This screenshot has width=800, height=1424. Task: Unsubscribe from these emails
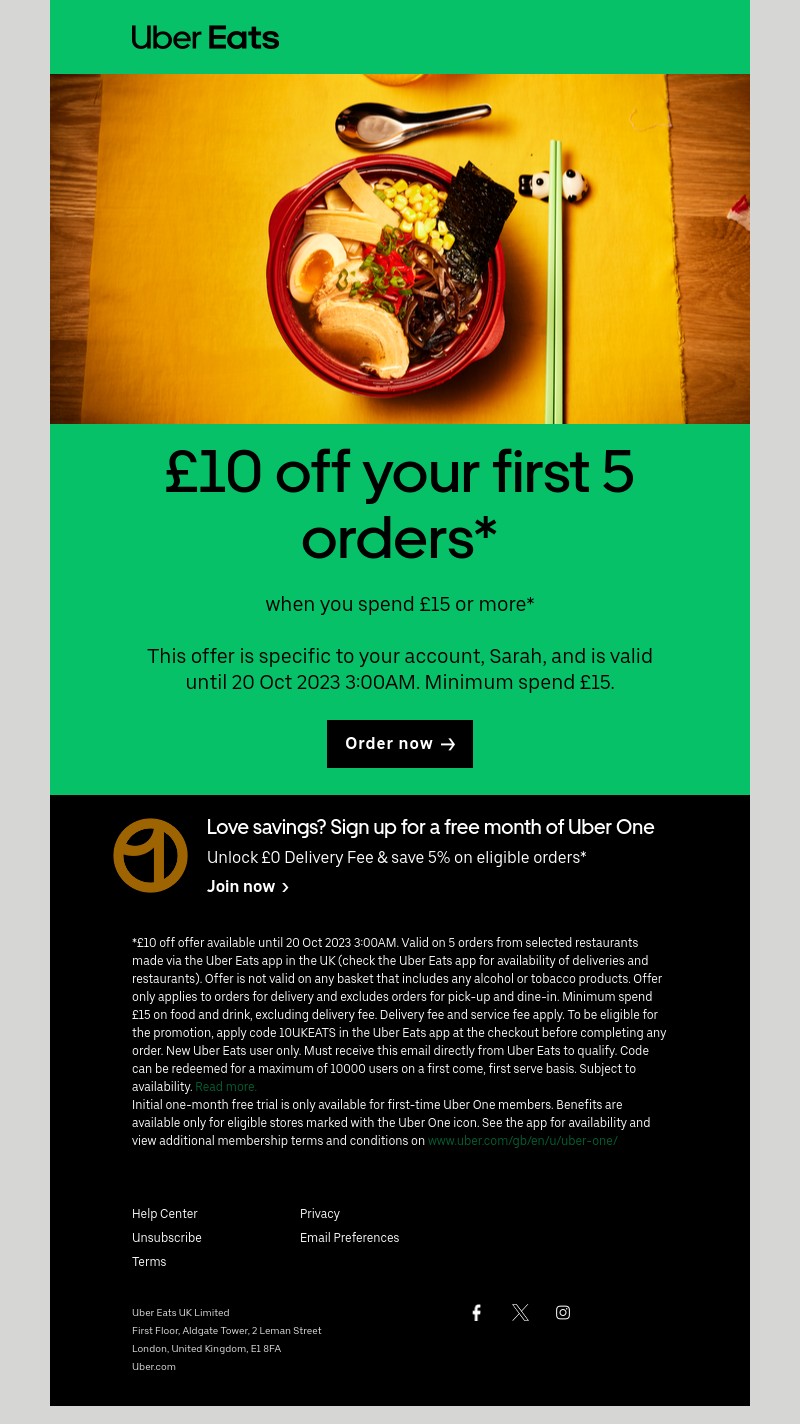(167, 1238)
